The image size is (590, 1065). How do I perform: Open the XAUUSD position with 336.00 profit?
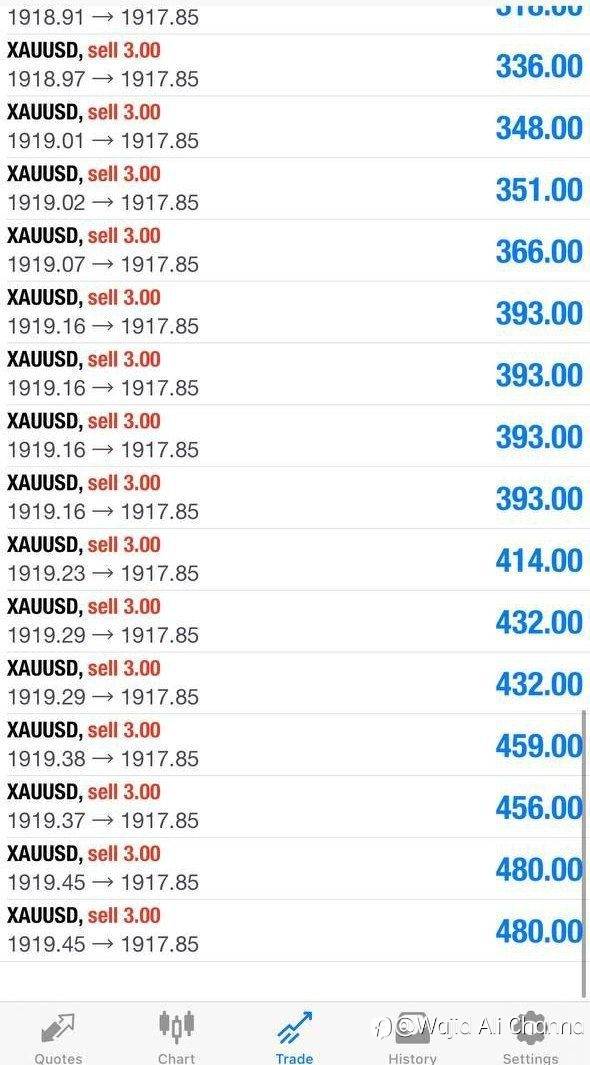click(x=295, y=65)
